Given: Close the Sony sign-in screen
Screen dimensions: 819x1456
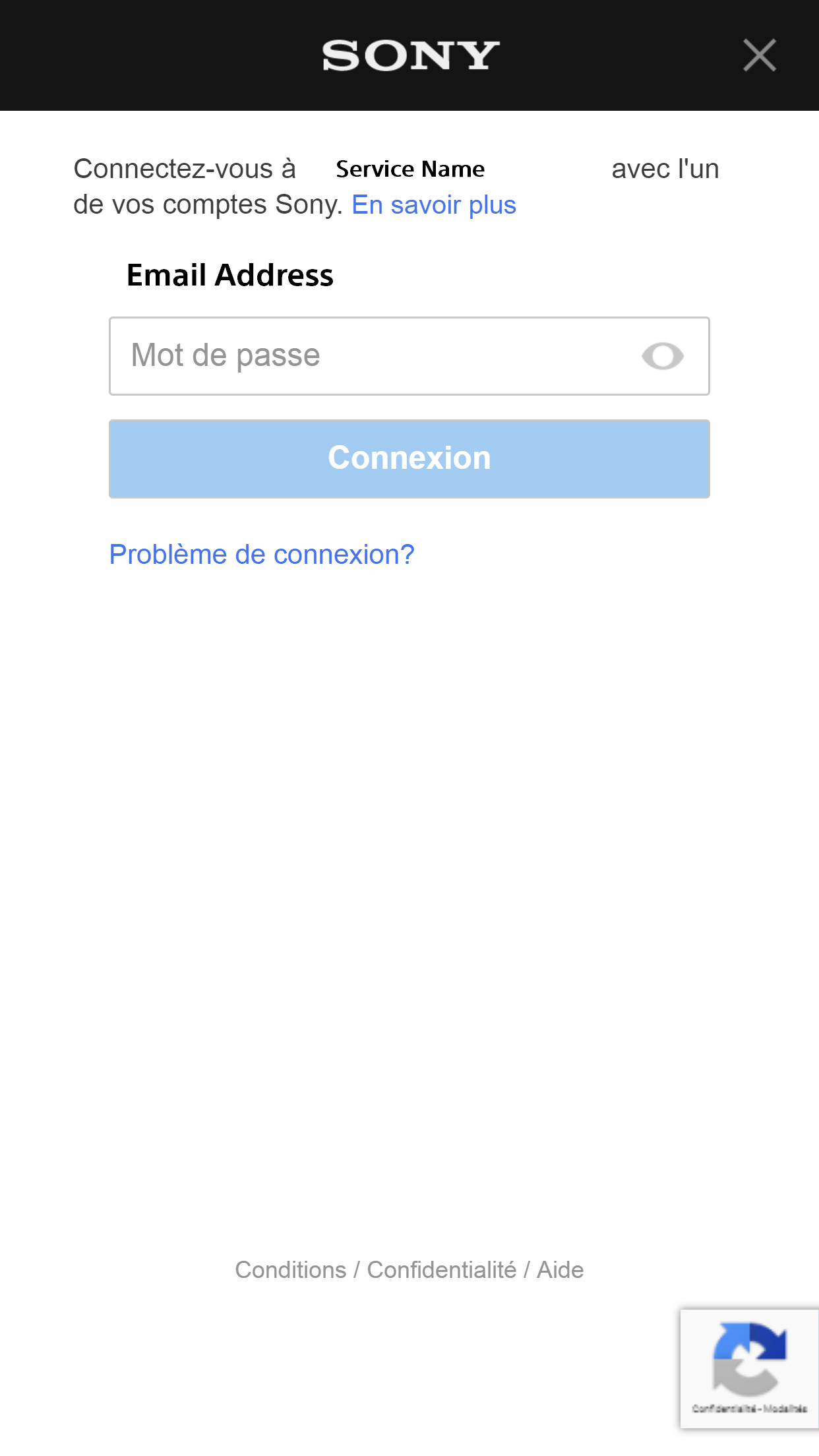Looking at the screenshot, I should click(x=759, y=55).
